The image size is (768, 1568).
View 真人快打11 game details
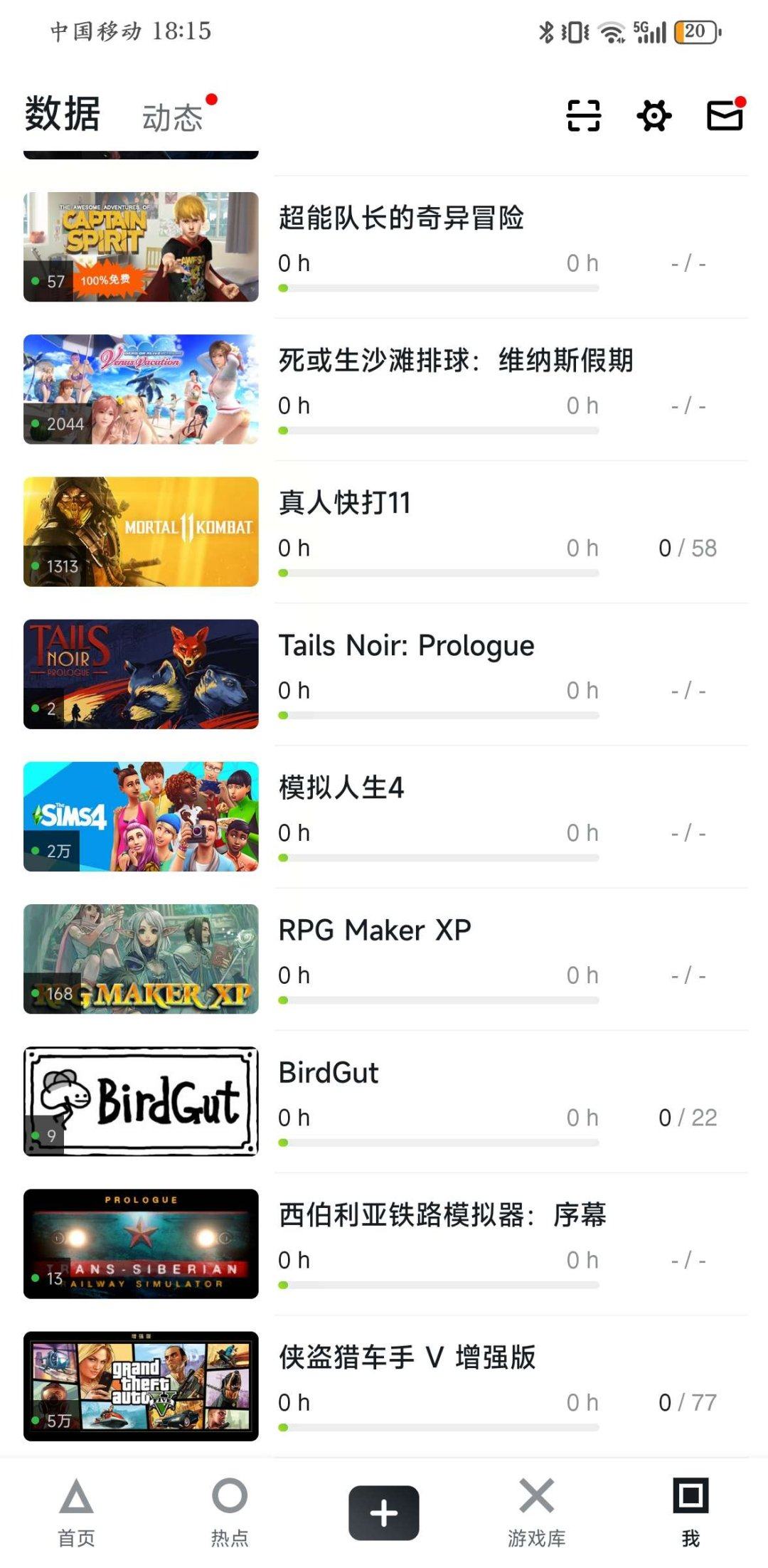point(344,503)
